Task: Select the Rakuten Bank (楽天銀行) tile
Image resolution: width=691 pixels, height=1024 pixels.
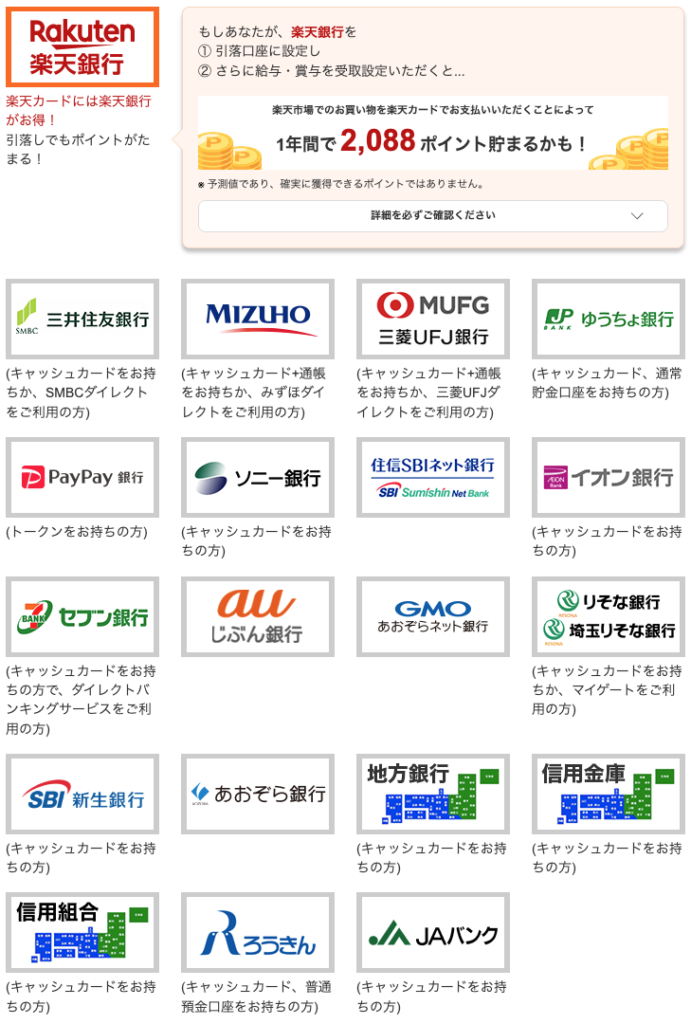Action: click(x=82, y=48)
